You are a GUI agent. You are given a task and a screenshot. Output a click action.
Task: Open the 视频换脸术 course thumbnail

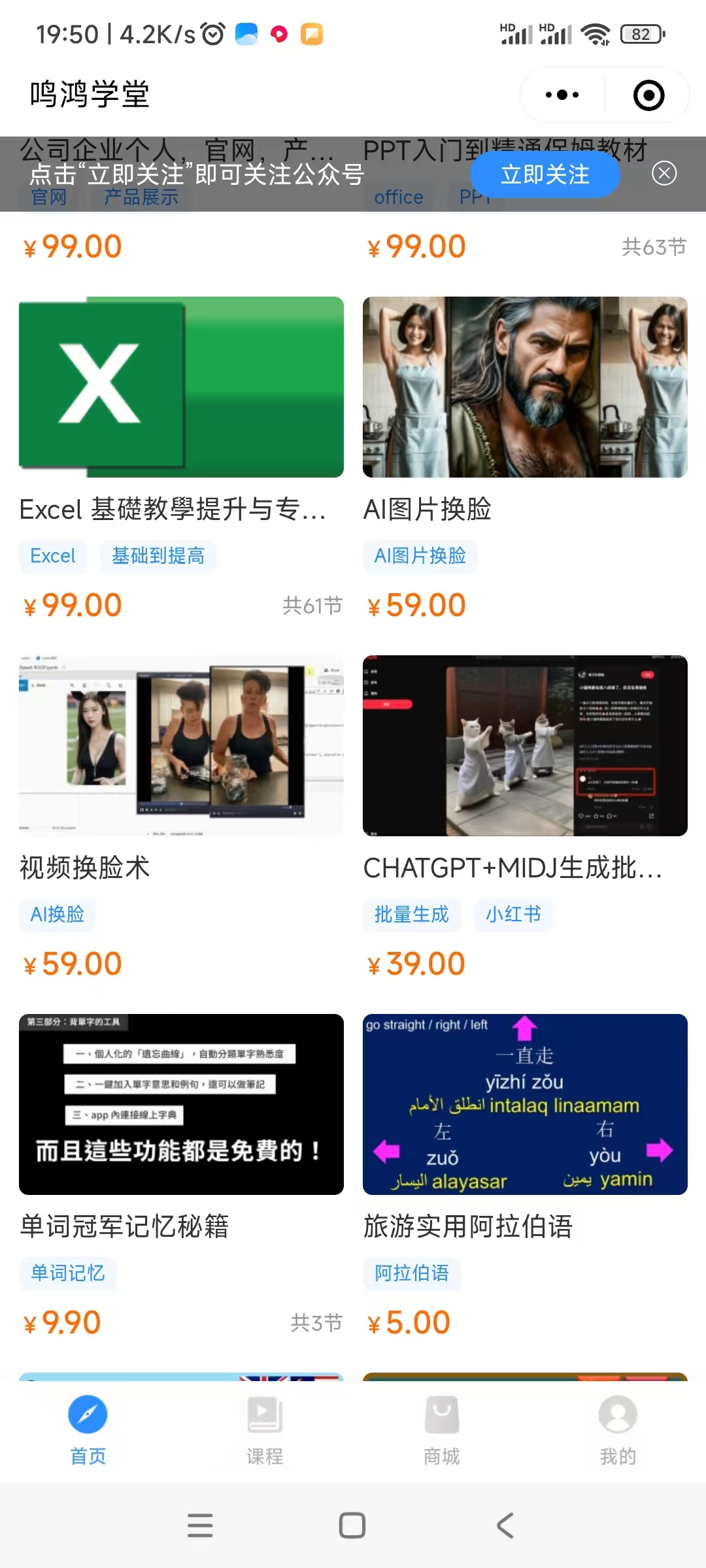point(180,745)
